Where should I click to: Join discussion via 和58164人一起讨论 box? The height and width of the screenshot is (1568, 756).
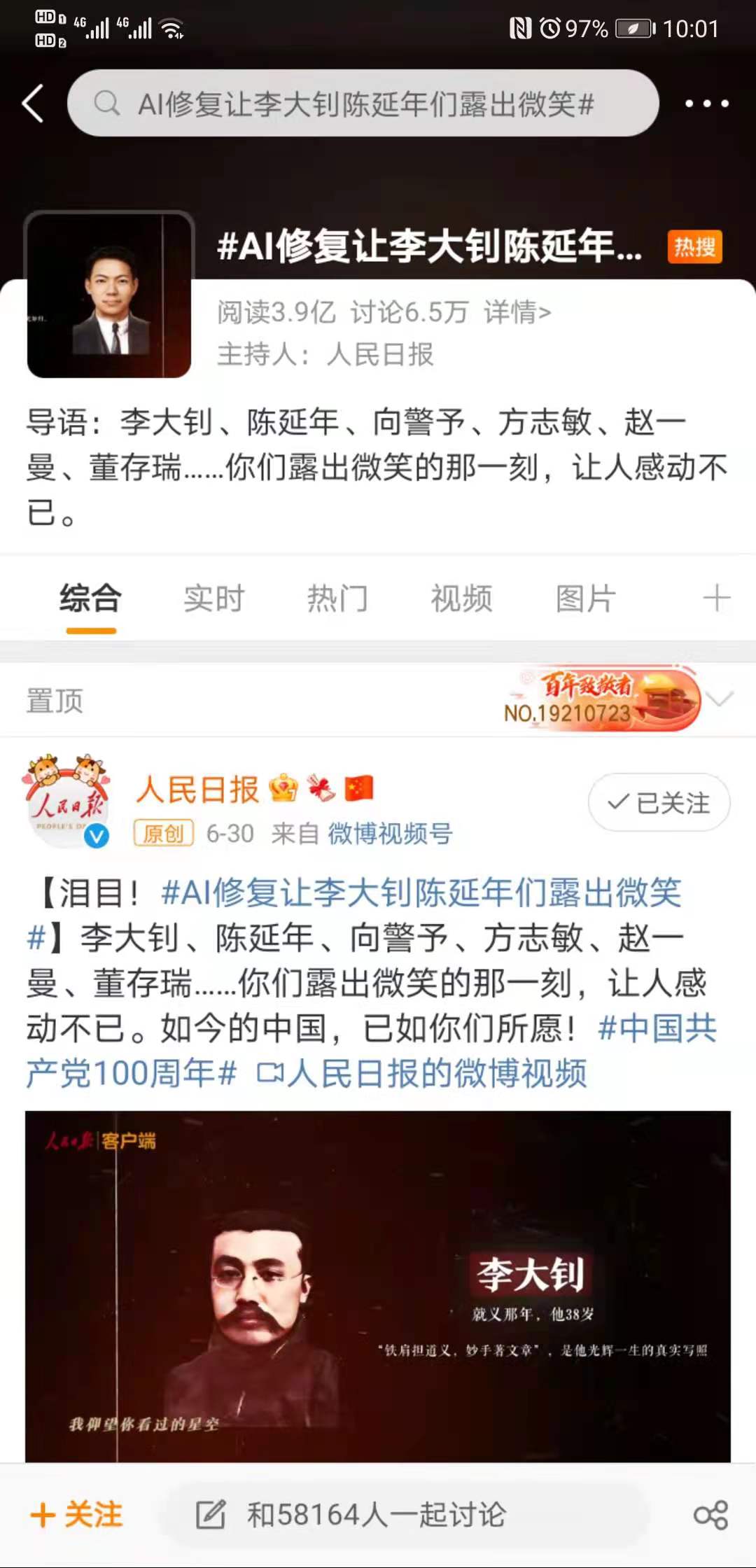pyautogui.click(x=377, y=1515)
